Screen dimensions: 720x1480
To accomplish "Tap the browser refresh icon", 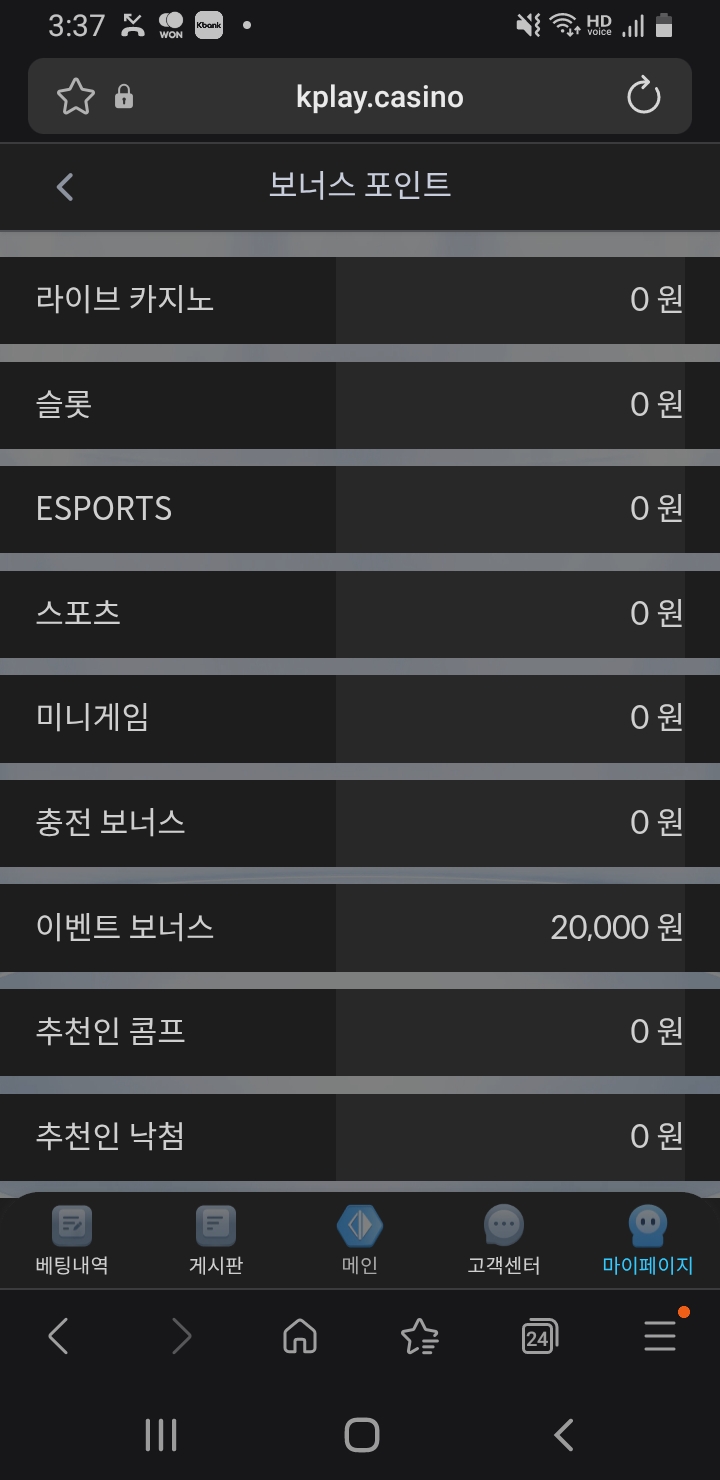I will [643, 96].
